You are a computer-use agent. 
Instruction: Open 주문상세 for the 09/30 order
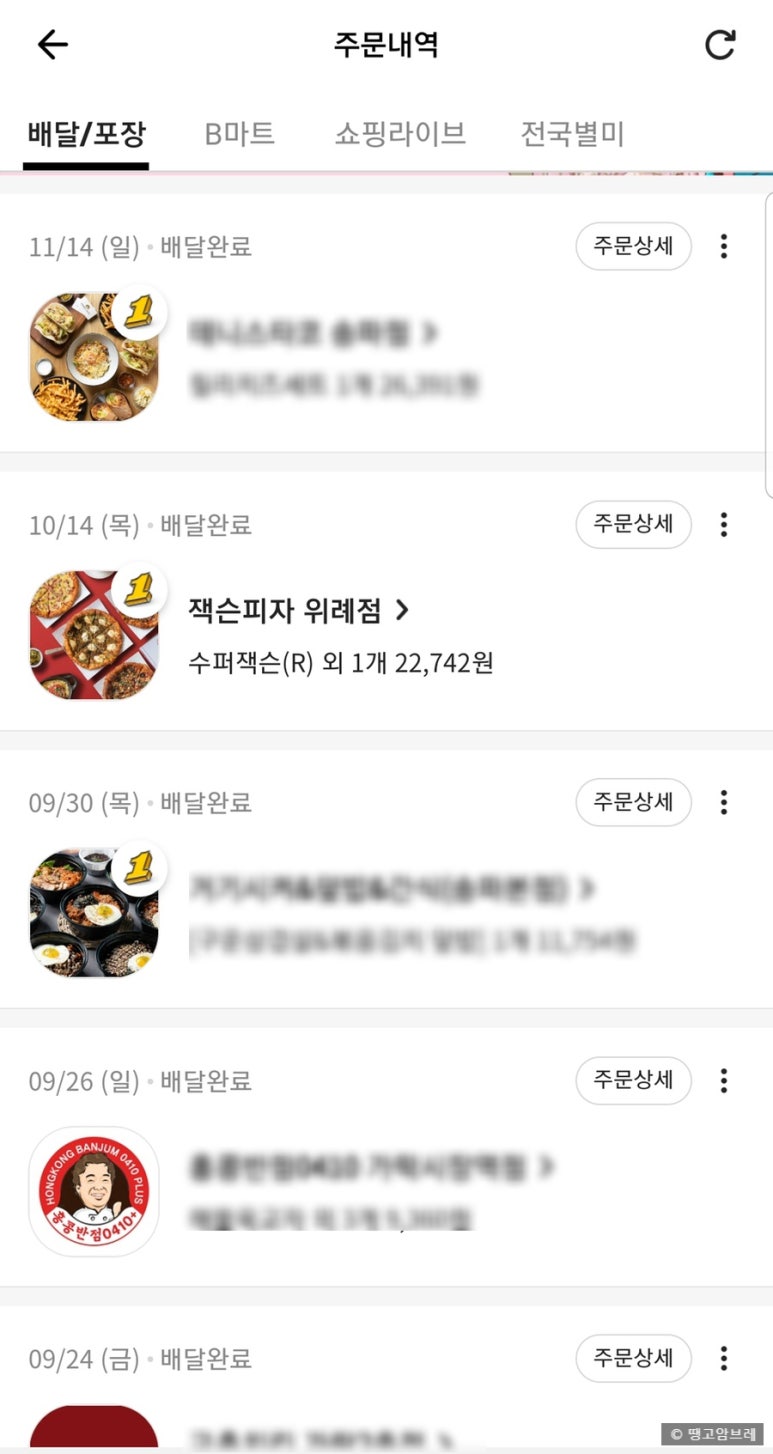click(x=633, y=802)
